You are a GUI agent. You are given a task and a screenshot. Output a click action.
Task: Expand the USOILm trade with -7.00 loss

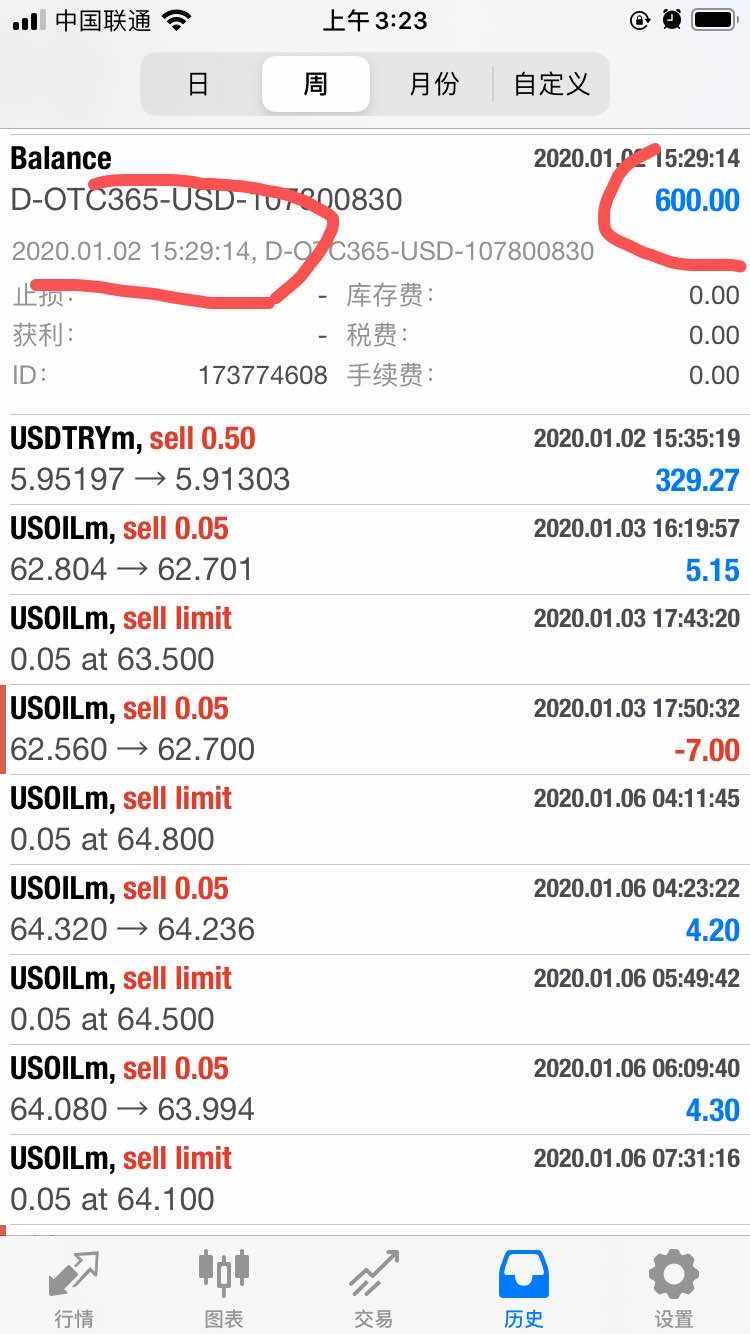click(x=375, y=730)
